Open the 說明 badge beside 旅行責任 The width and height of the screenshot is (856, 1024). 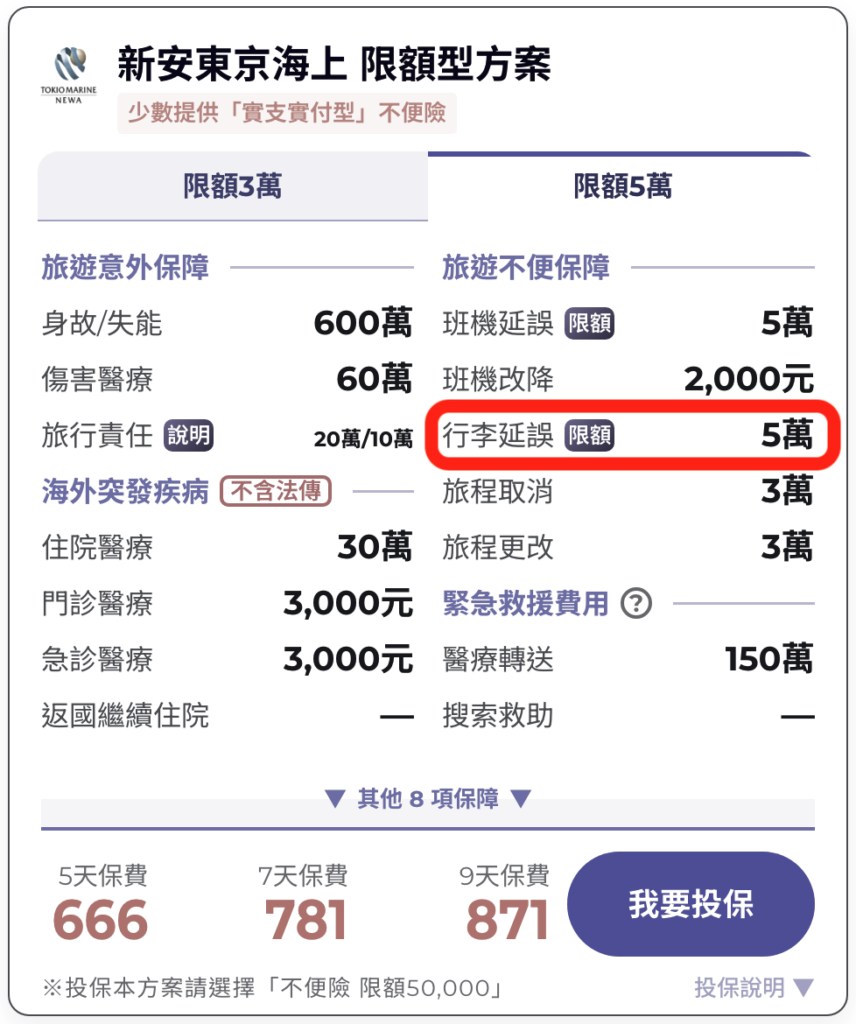[x=189, y=436]
